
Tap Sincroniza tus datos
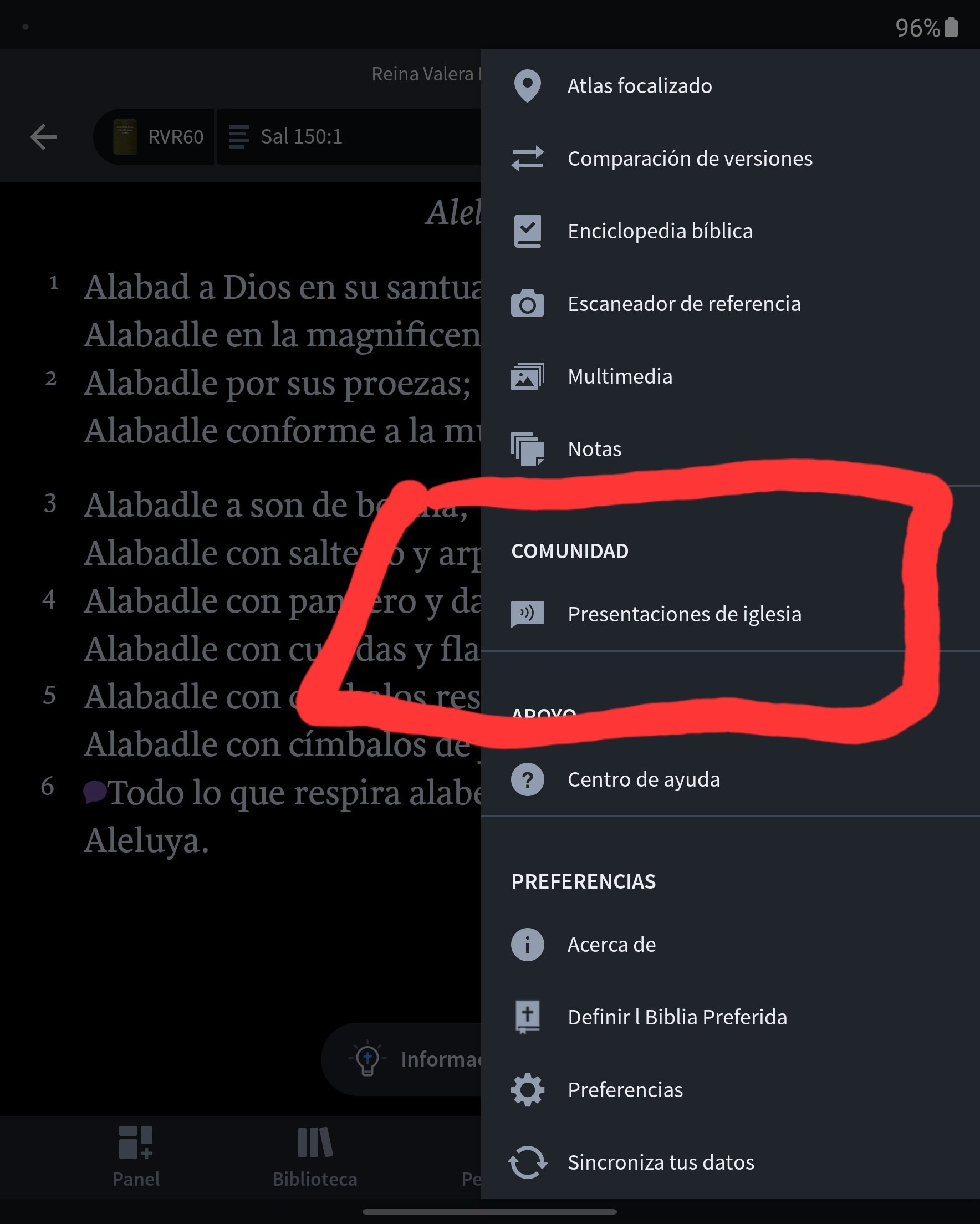[x=660, y=1162]
